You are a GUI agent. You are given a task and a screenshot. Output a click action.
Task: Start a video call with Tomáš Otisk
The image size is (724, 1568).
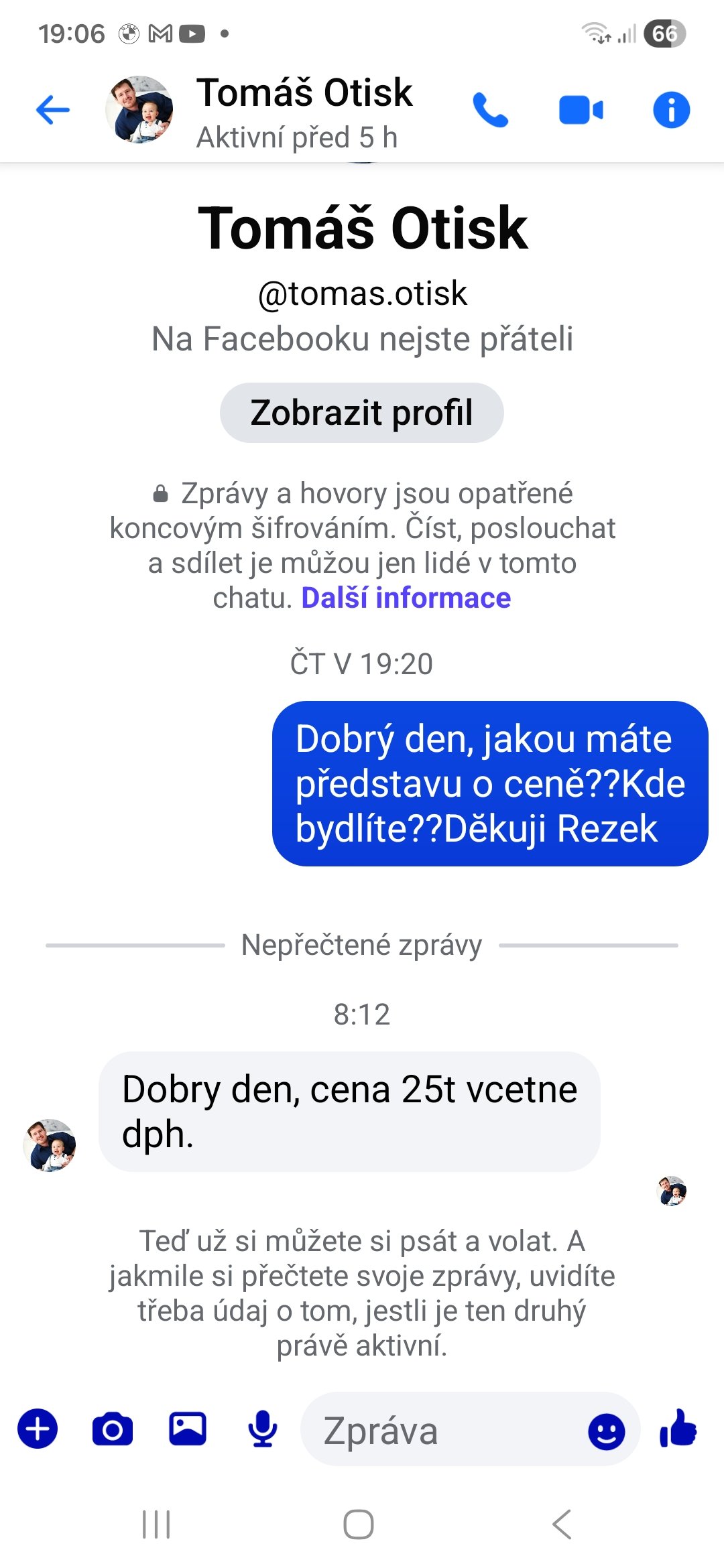(x=581, y=111)
